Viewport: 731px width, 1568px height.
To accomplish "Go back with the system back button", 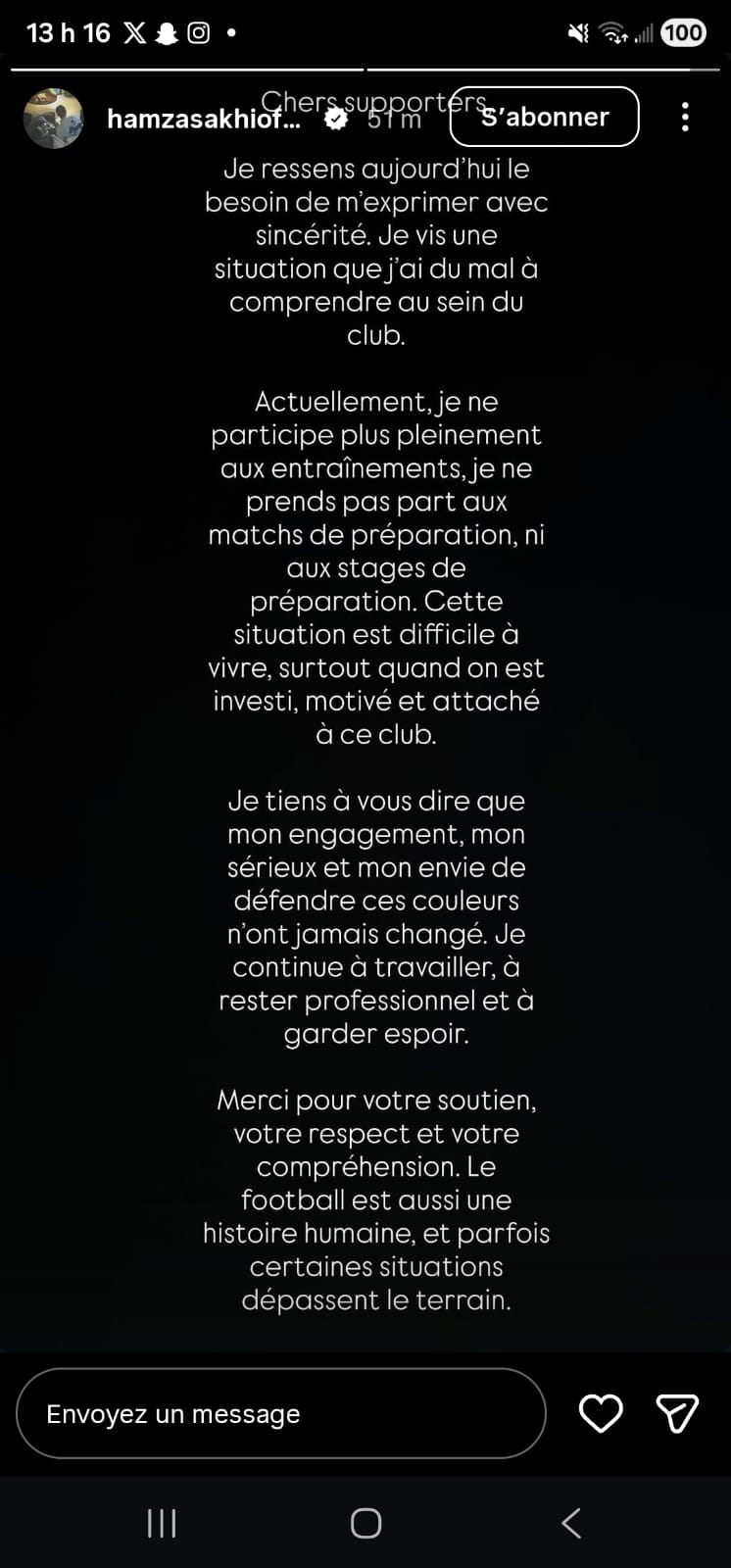I will [571, 1523].
